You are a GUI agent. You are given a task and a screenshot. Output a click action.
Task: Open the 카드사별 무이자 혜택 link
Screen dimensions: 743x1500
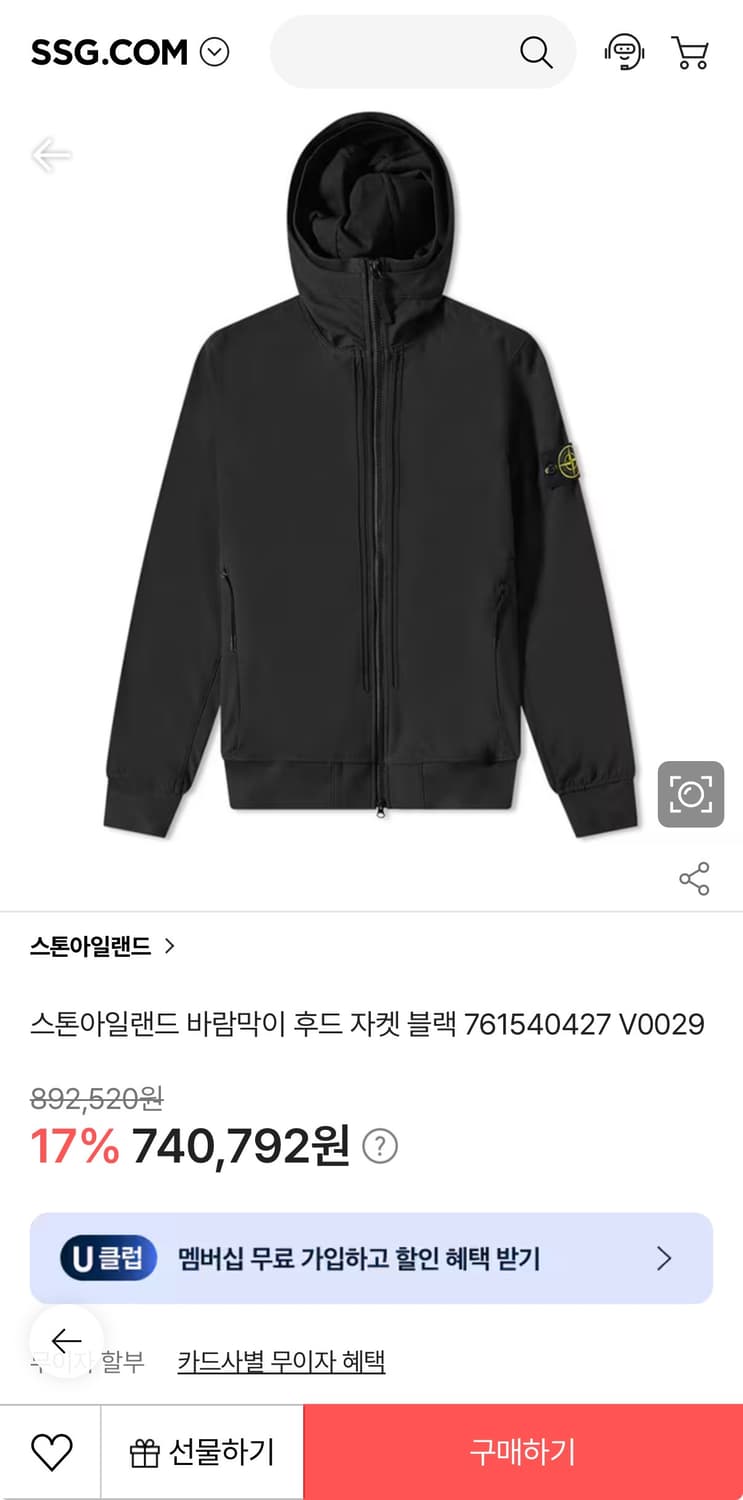[x=283, y=1361]
